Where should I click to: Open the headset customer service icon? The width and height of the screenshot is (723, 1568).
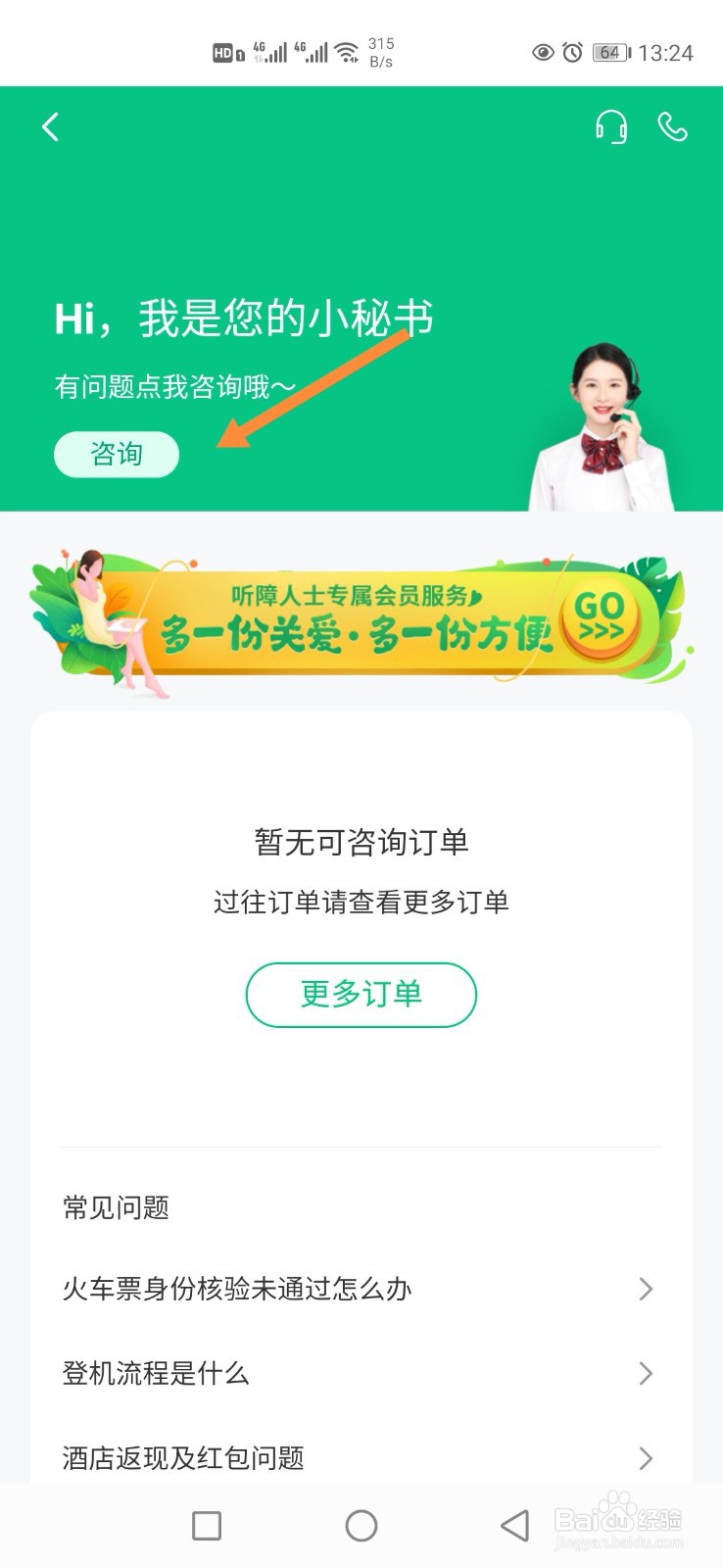click(x=611, y=126)
